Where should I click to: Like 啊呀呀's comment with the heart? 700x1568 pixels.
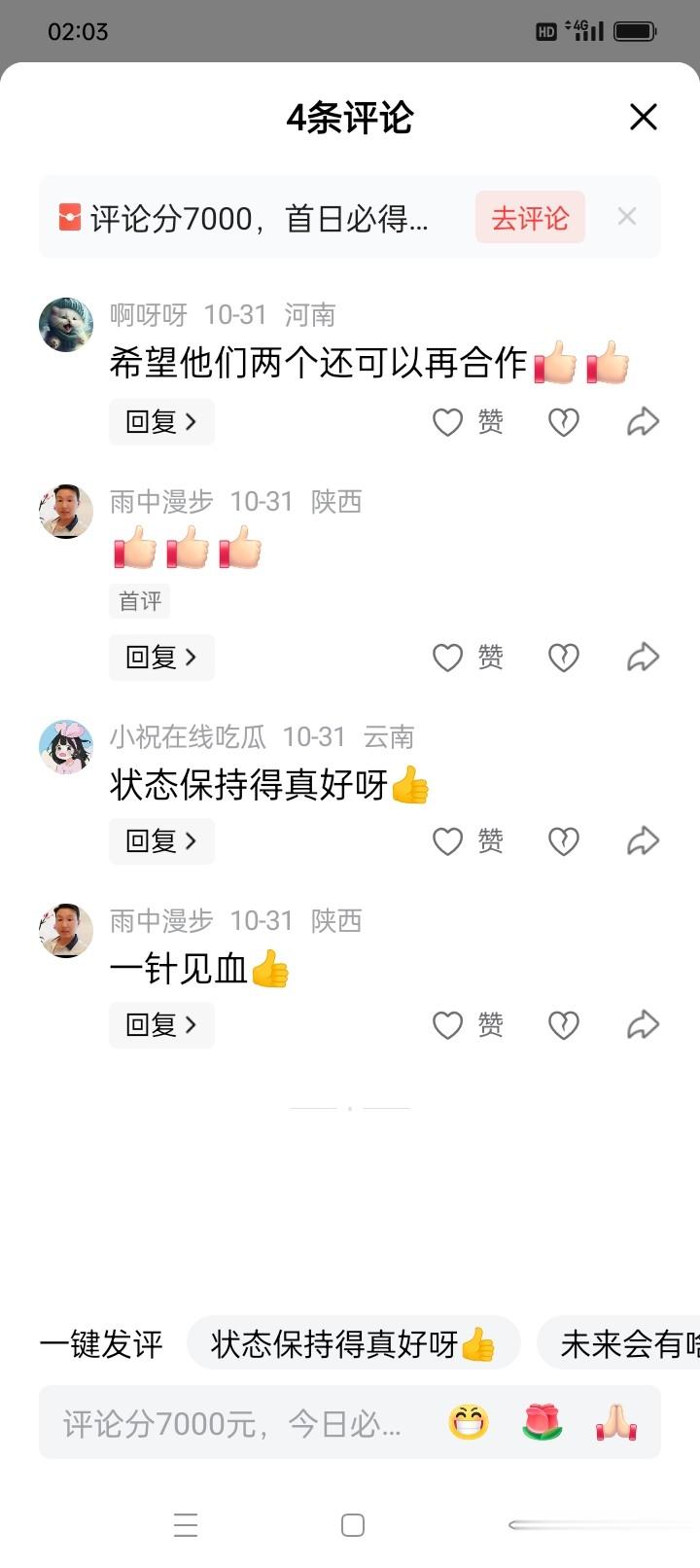(x=447, y=421)
